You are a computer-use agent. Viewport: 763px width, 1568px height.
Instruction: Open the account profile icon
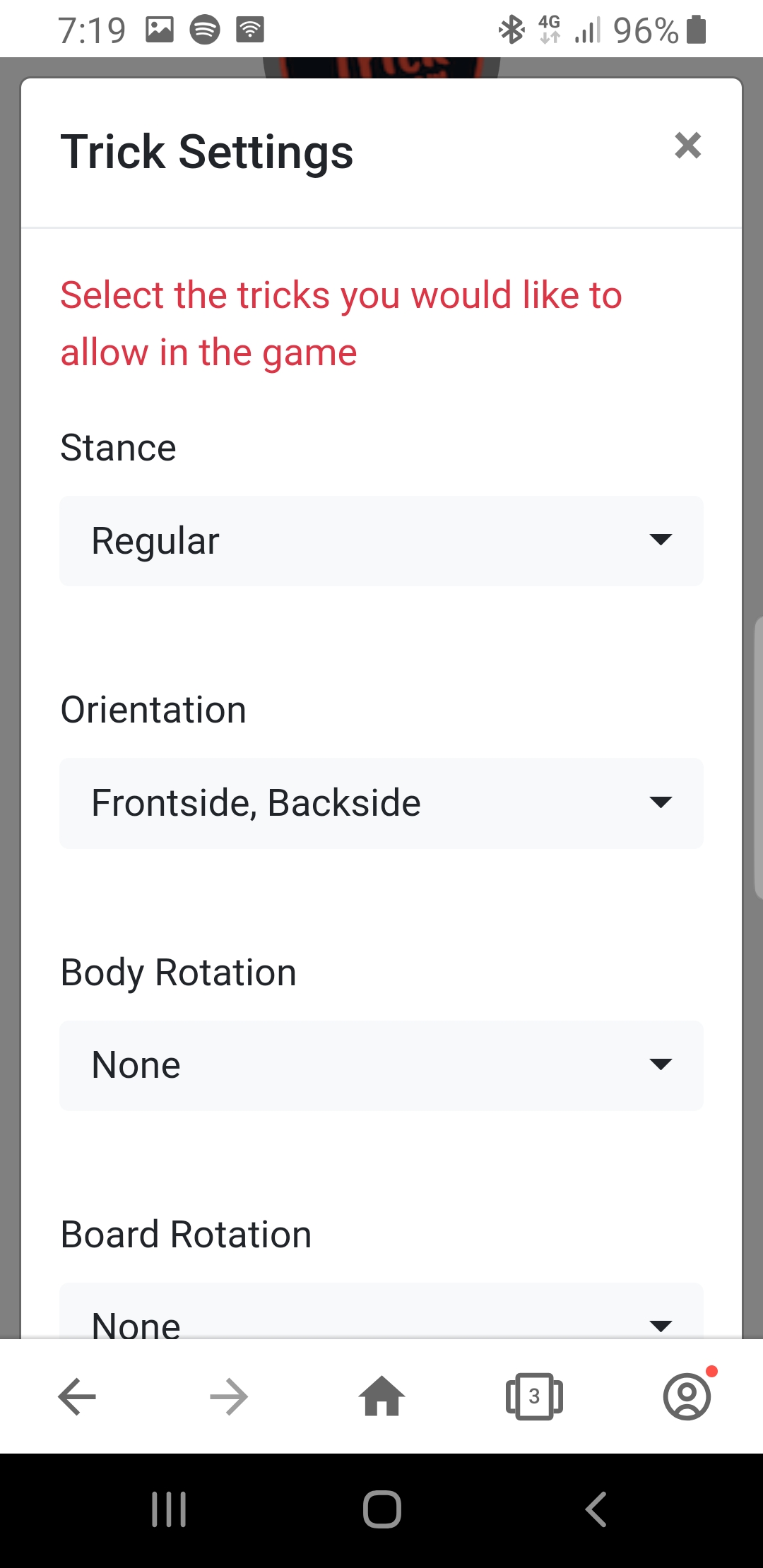tap(687, 1396)
